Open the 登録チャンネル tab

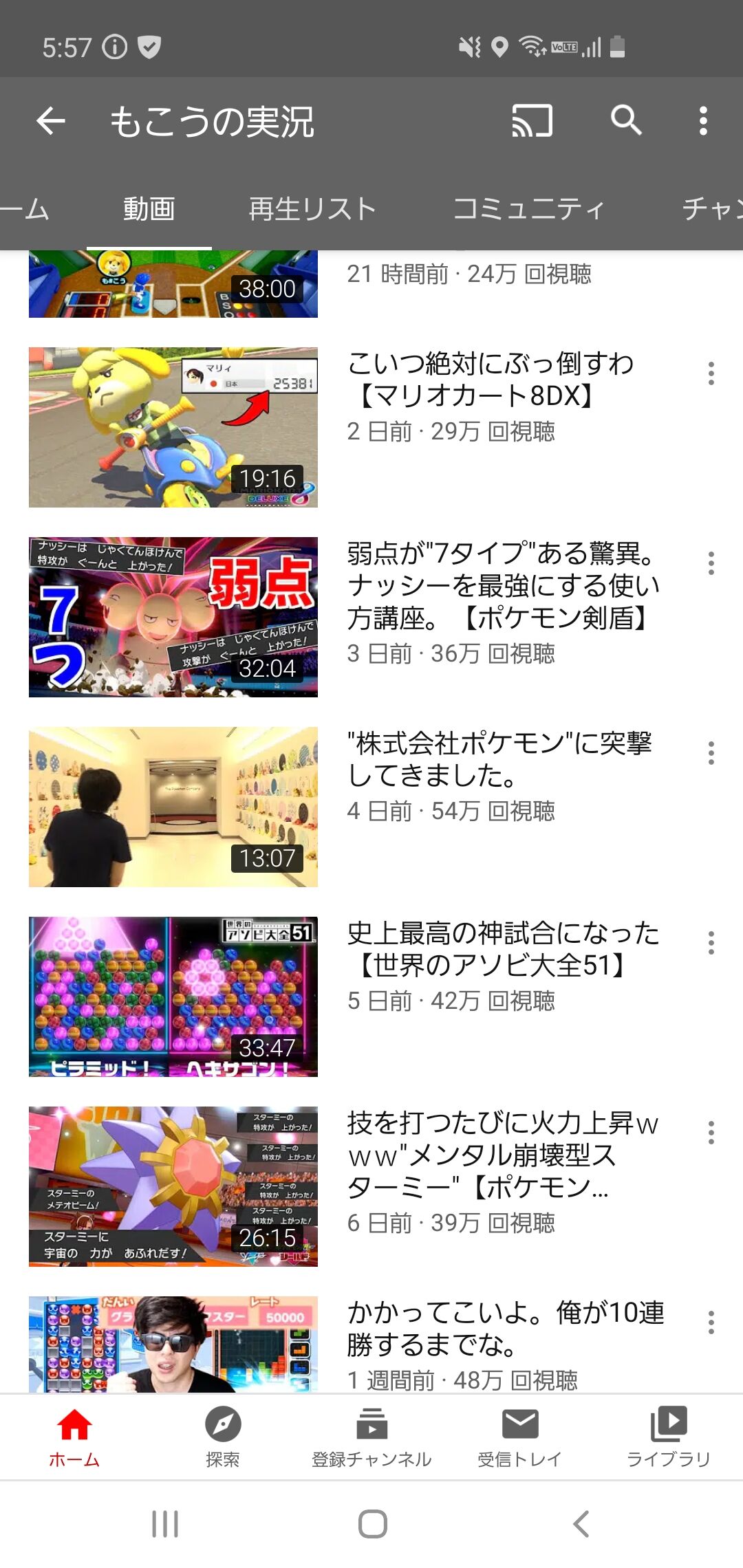[x=371, y=1436]
